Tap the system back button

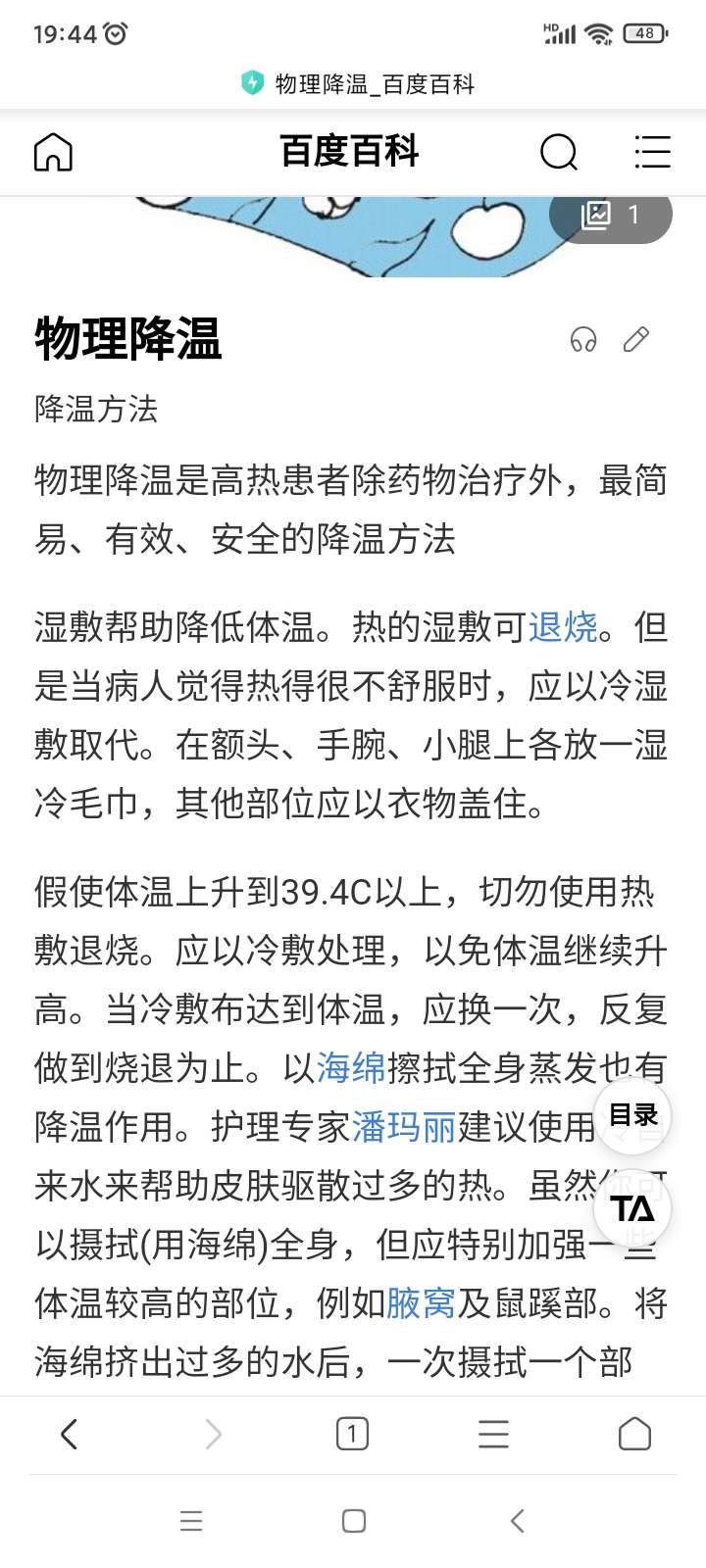point(518,1521)
